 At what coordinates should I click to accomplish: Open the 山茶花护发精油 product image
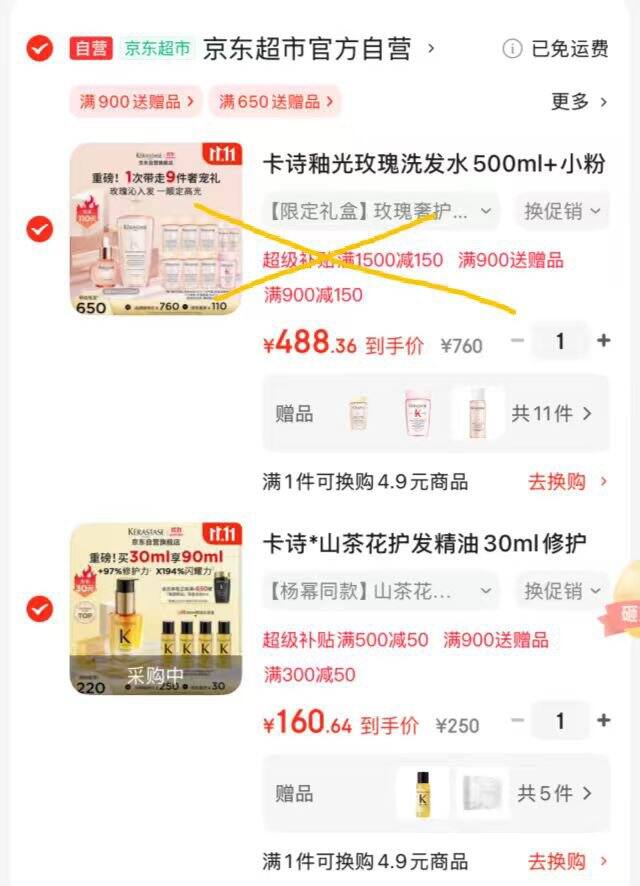155,608
